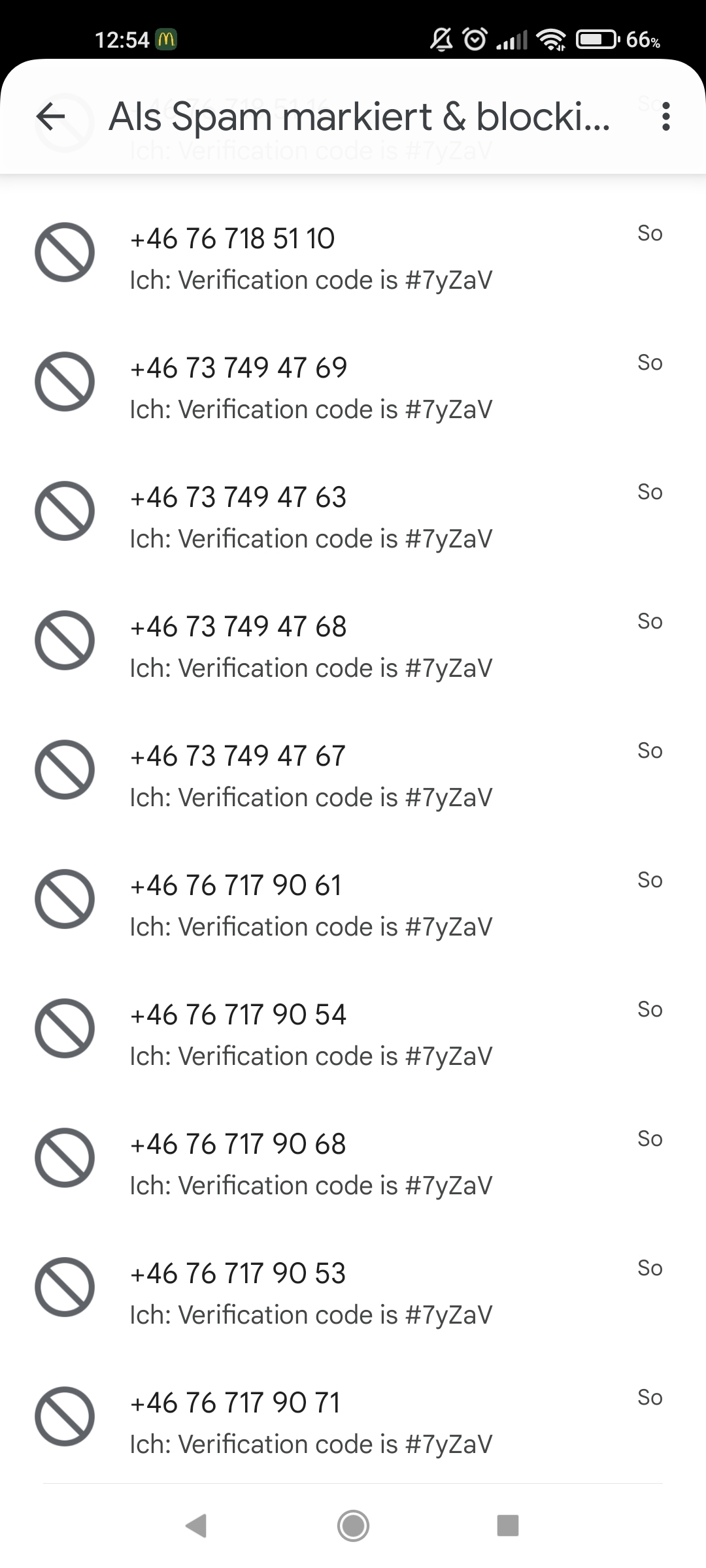Open conversation with +46 76 717 90 61
Image resolution: width=706 pixels, height=1568 pixels.
[x=353, y=906]
